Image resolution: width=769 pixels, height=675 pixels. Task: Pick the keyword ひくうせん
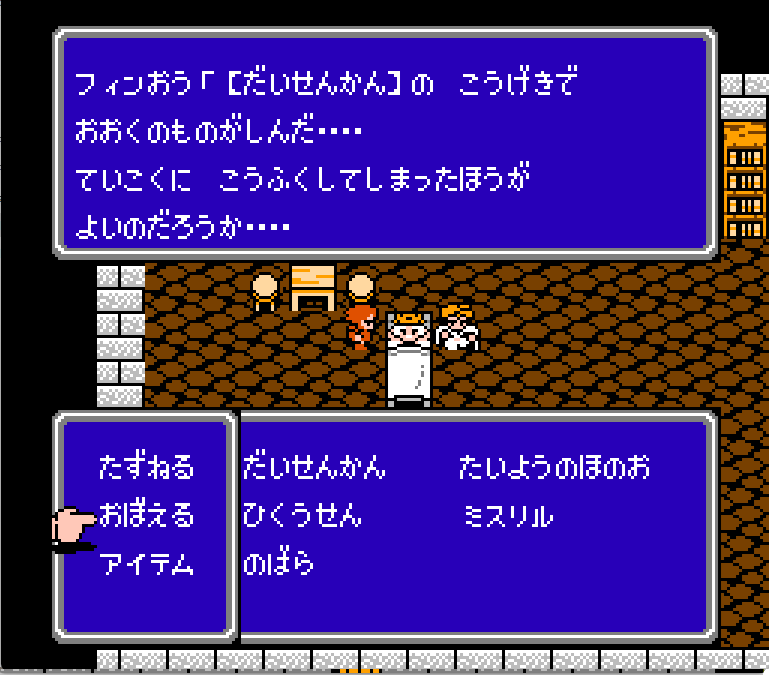point(302,516)
